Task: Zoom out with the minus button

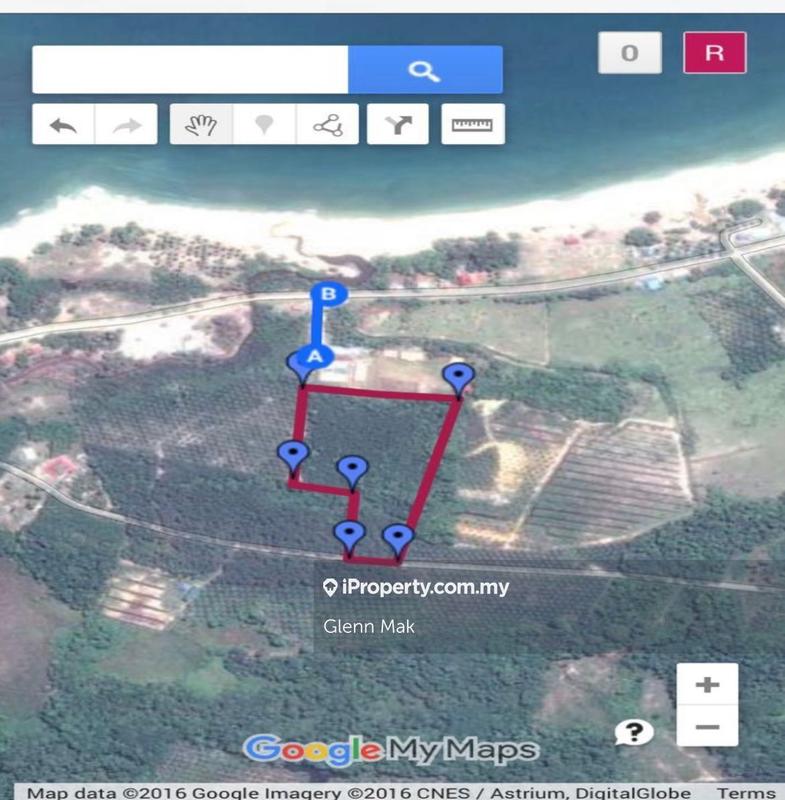Action: (707, 727)
